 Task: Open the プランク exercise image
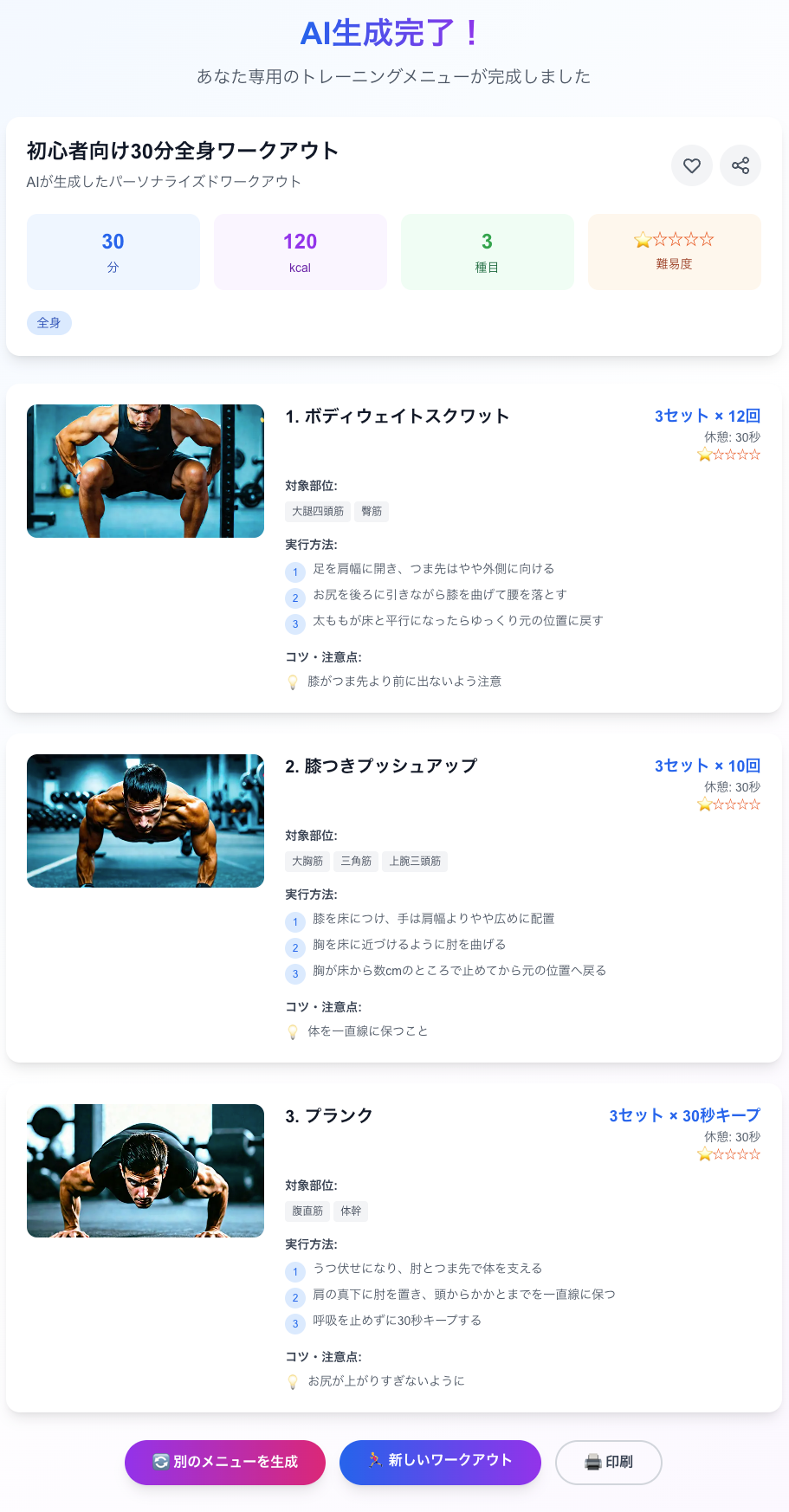146,1171
